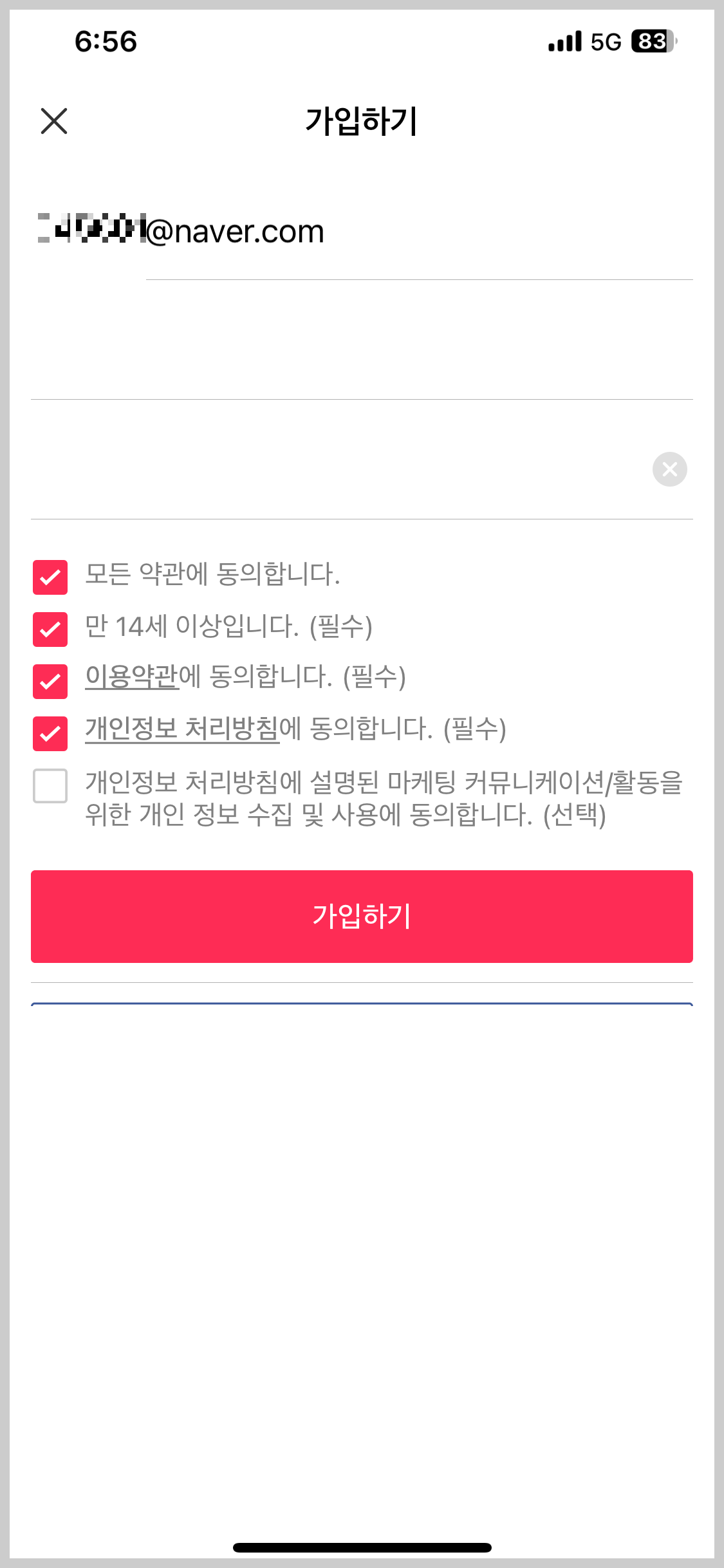Screen dimensions: 724x1568
Task: Open the 이용약관 terms link
Action: [131, 679]
